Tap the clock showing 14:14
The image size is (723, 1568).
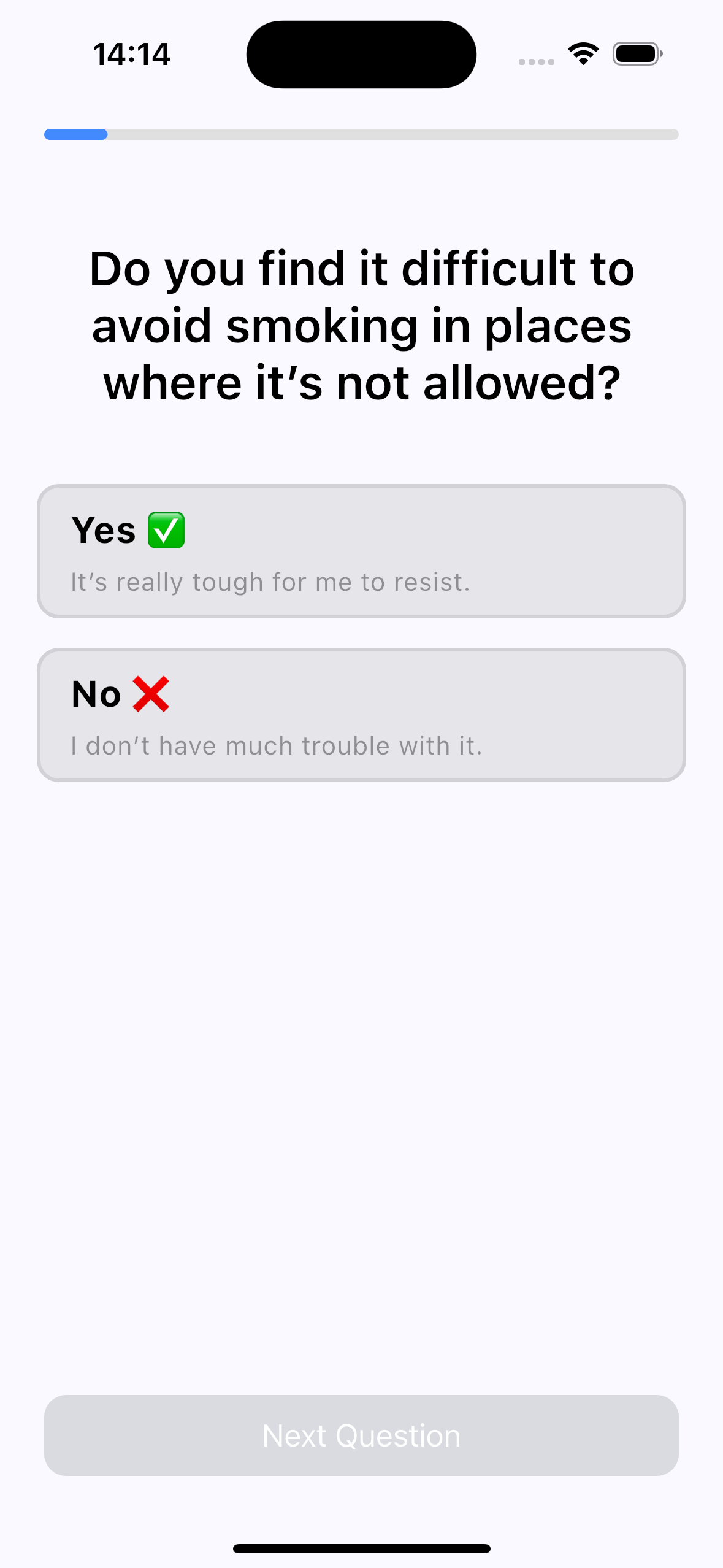(131, 54)
